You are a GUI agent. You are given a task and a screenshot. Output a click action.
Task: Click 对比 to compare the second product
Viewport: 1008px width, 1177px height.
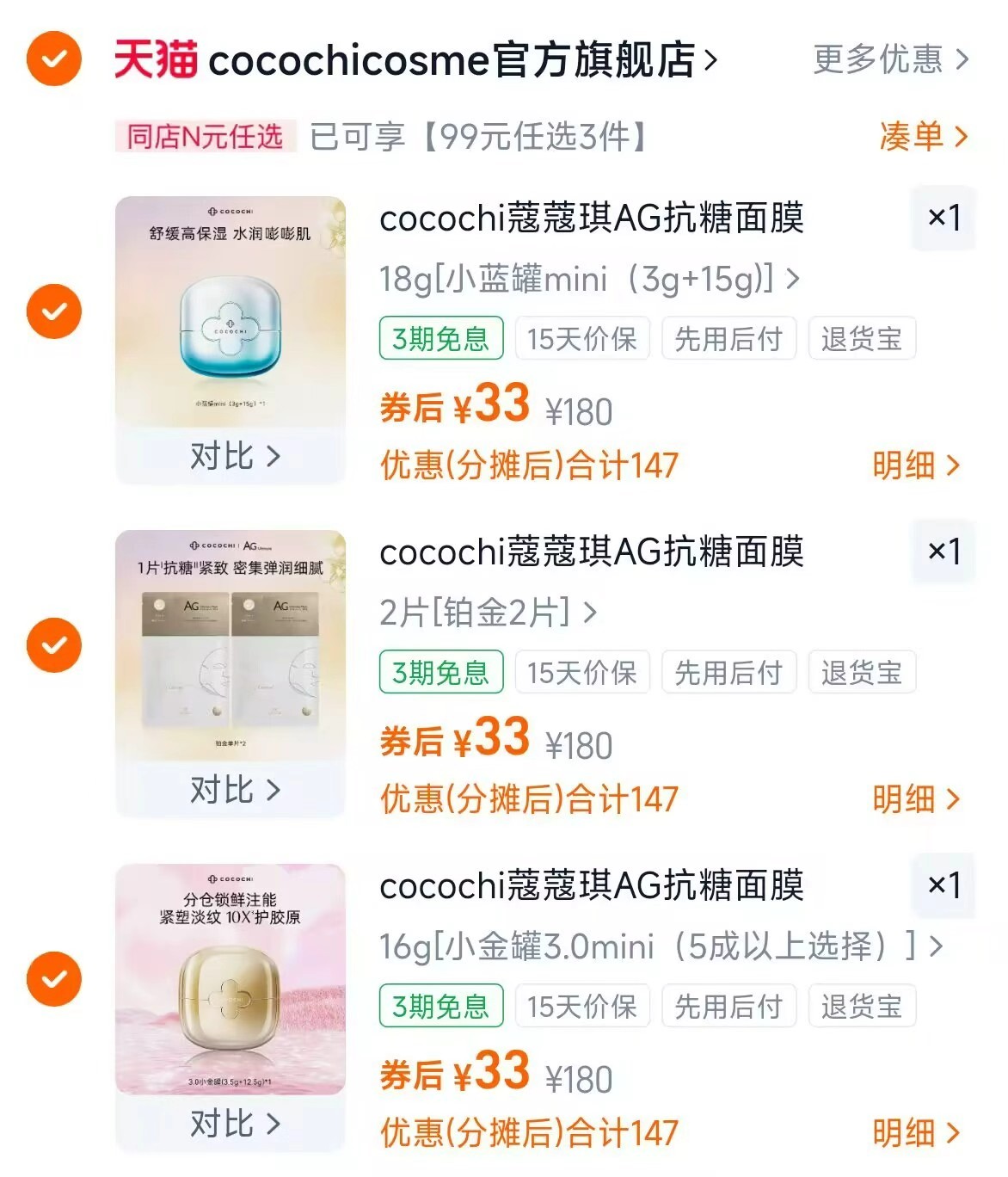pos(234,788)
